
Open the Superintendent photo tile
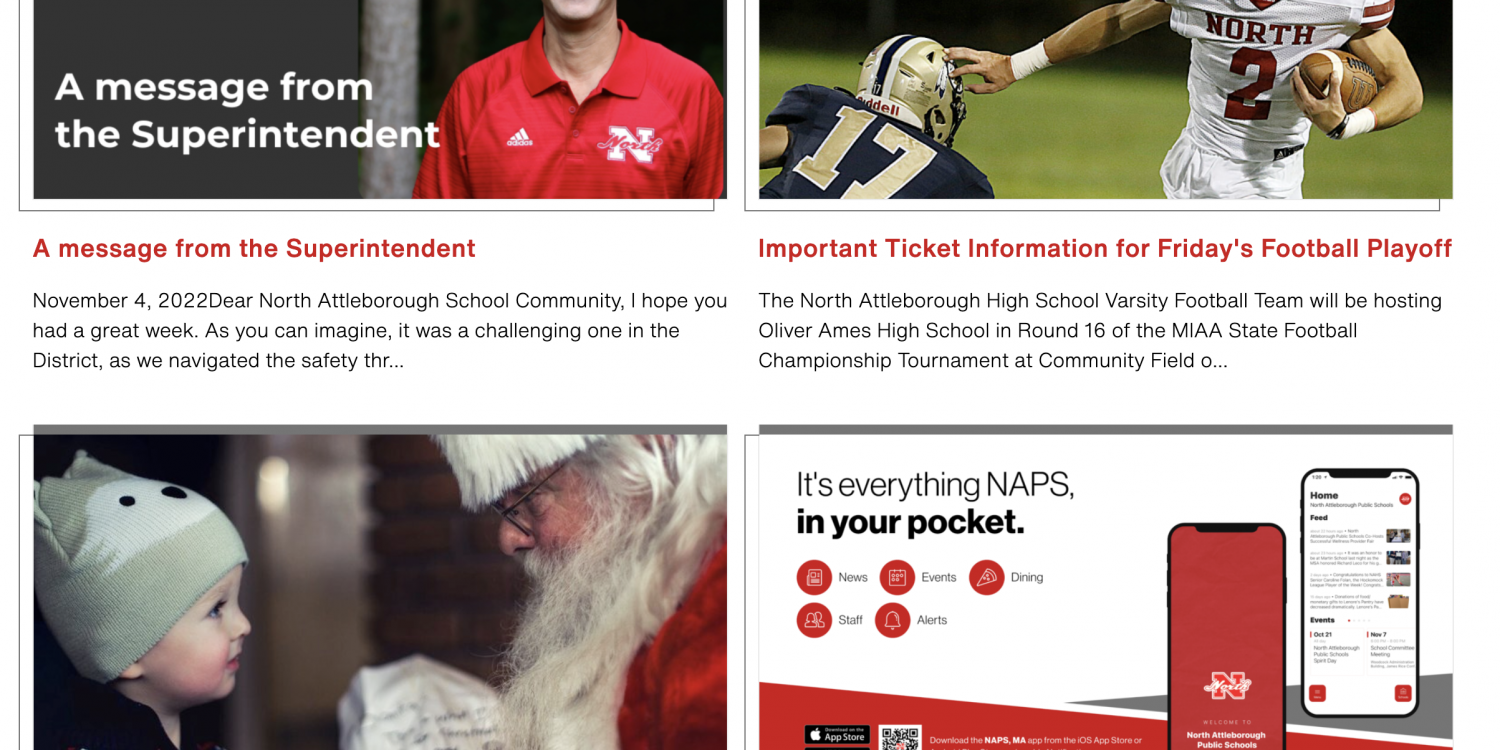click(380, 100)
